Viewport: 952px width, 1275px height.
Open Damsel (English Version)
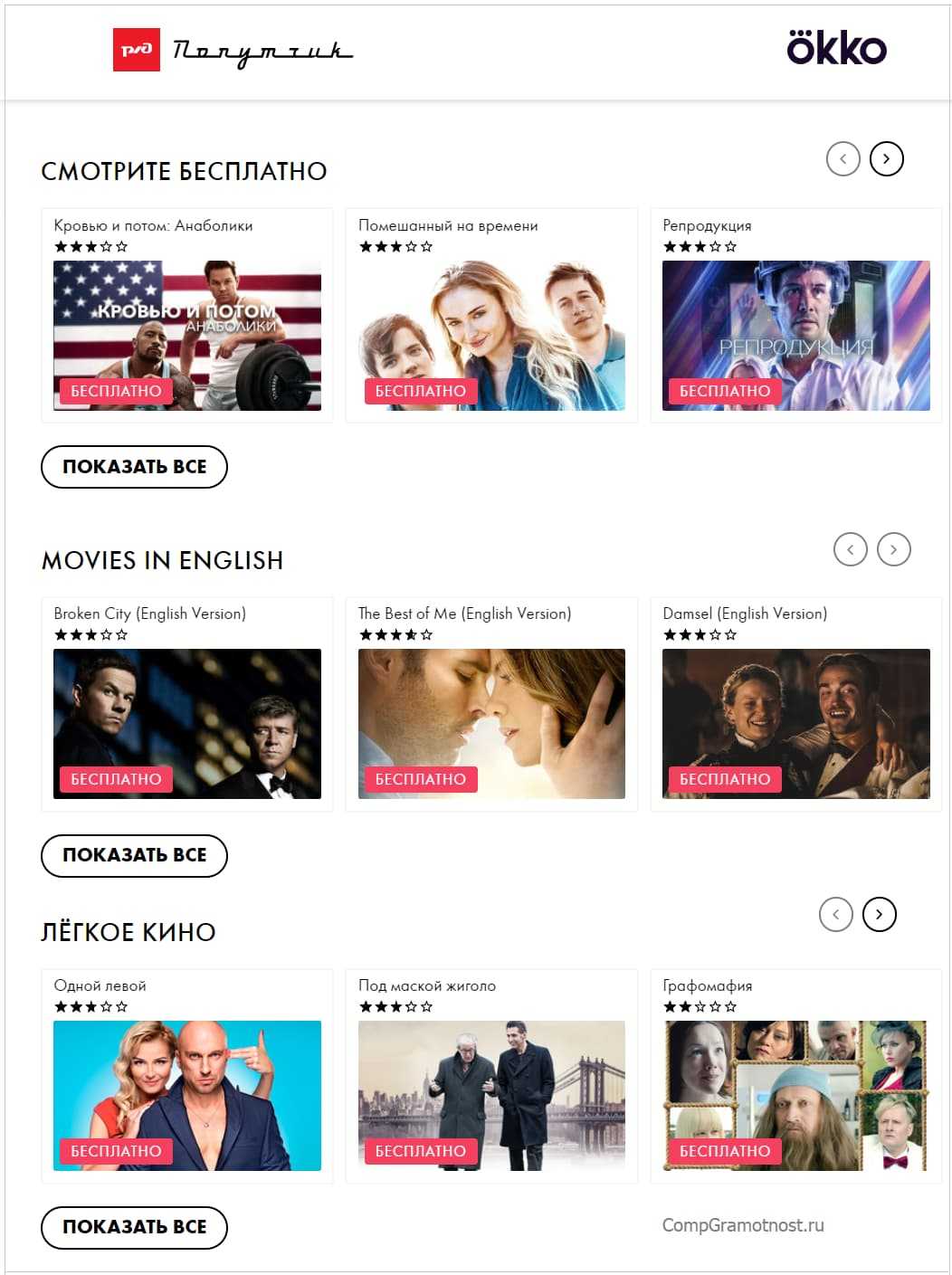tap(795, 723)
